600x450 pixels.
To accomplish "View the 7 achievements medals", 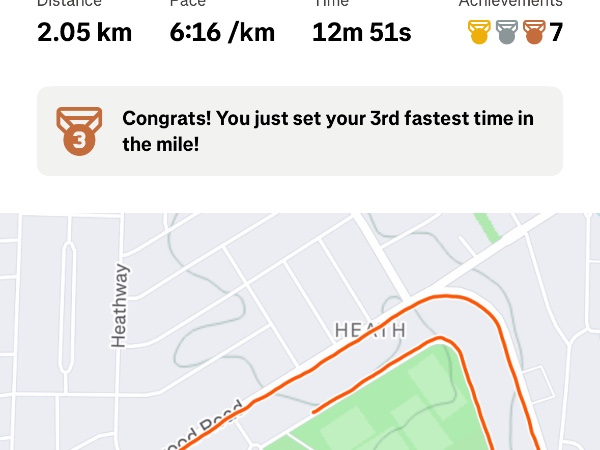I will coord(515,32).
